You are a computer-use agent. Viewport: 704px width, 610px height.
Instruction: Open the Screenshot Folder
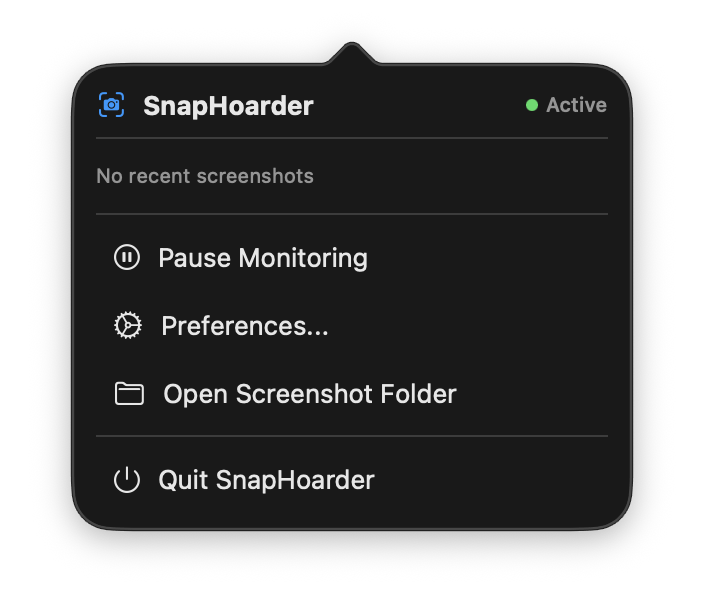(309, 394)
